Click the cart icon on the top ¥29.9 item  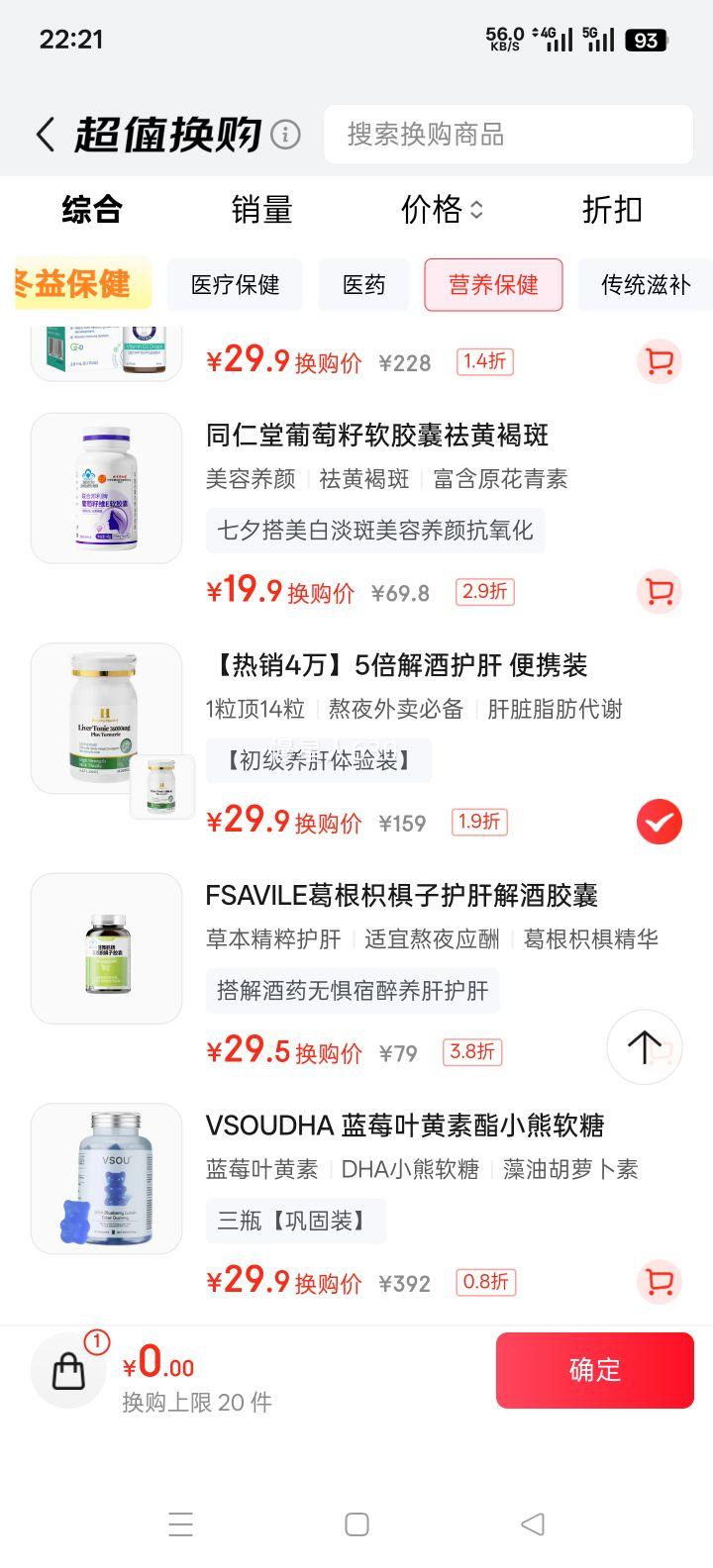coord(659,361)
